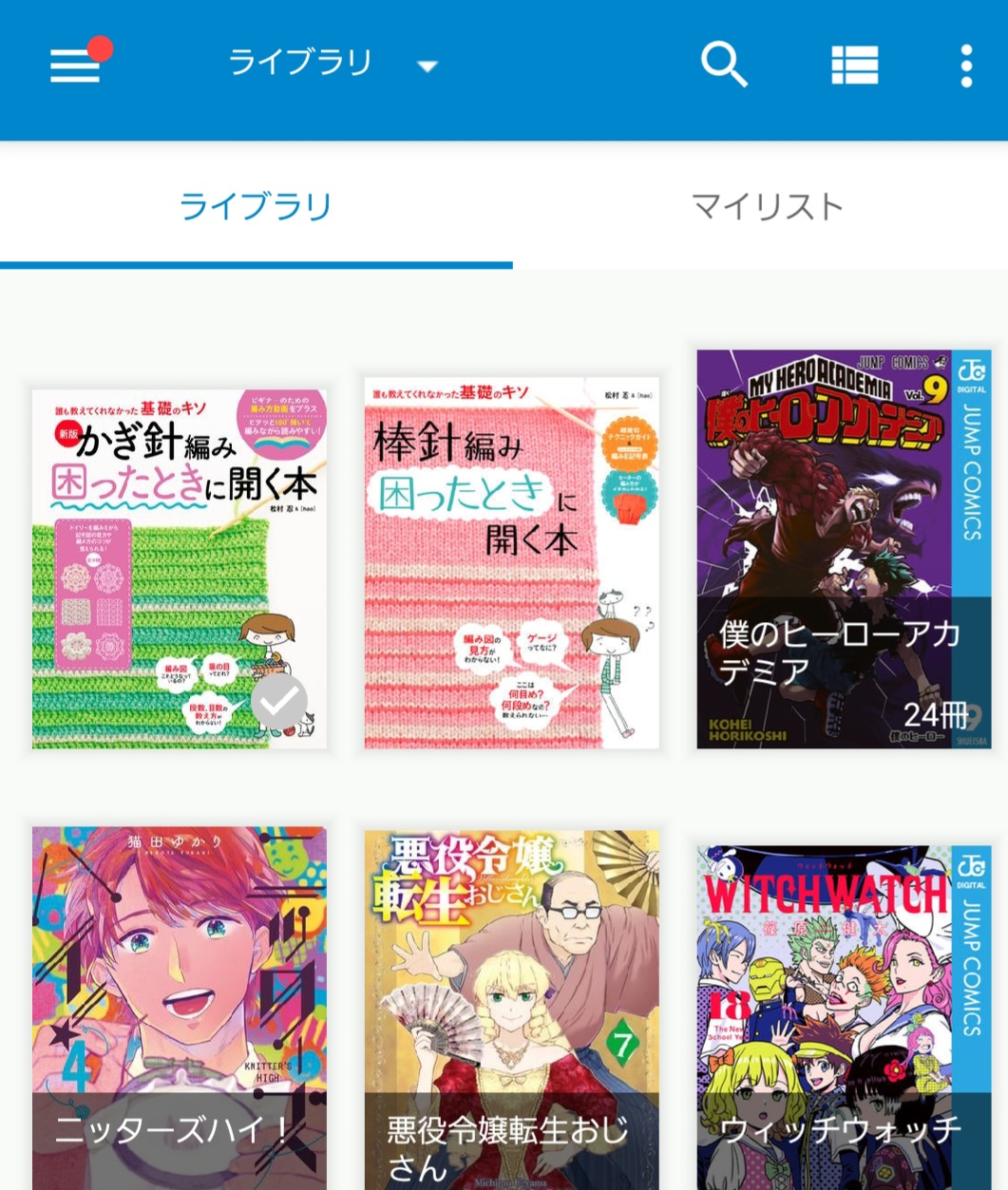This screenshot has width=1008, height=1190.
Task: Switch to the マイリスト tab
Action: click(768, 206)
